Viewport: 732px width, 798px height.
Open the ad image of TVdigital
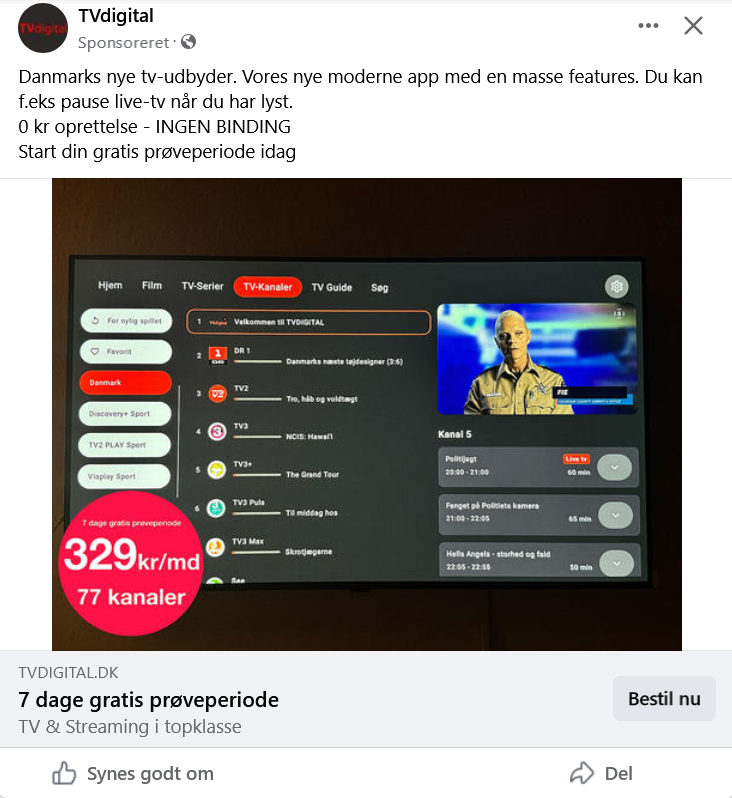coord(366,414)
